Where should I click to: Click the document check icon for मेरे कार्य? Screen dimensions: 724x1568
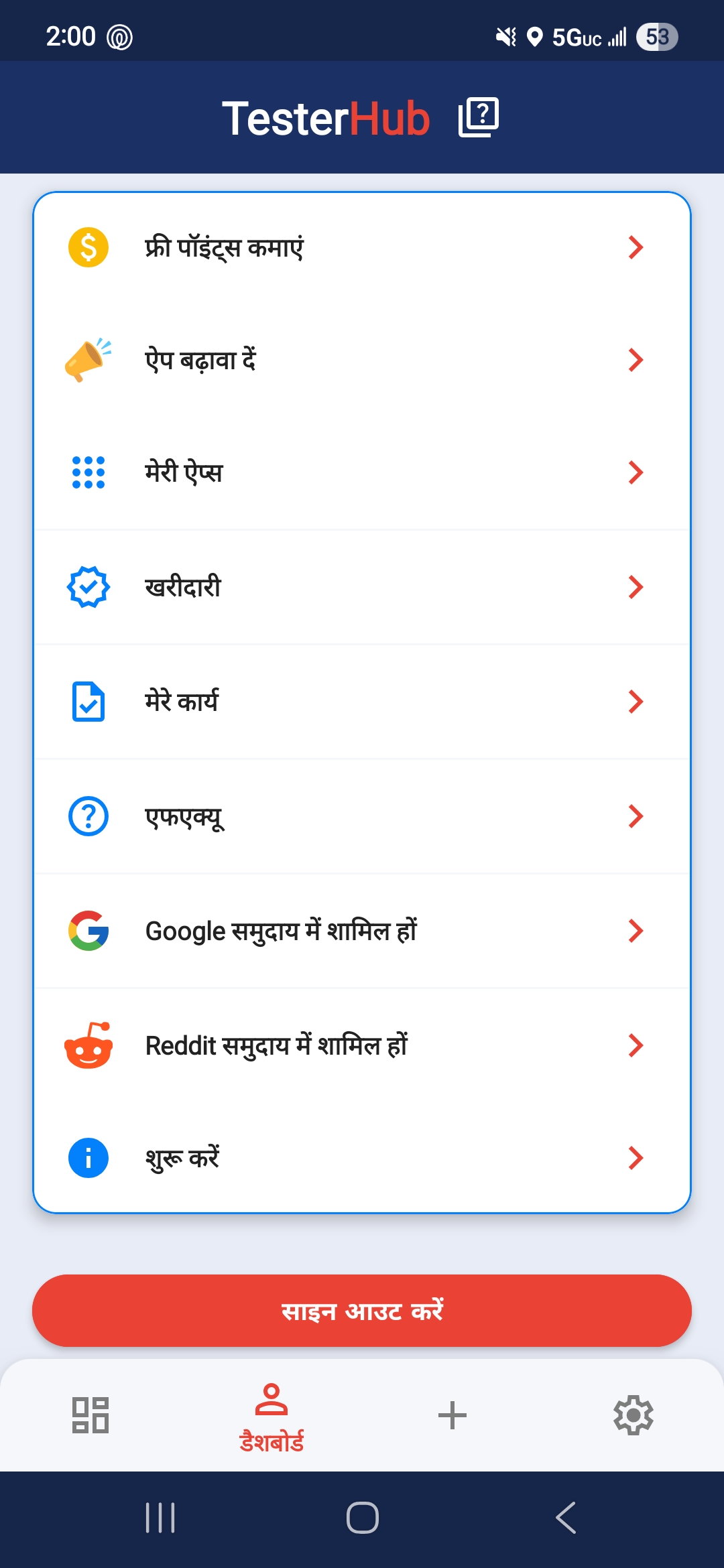(88, 701)
